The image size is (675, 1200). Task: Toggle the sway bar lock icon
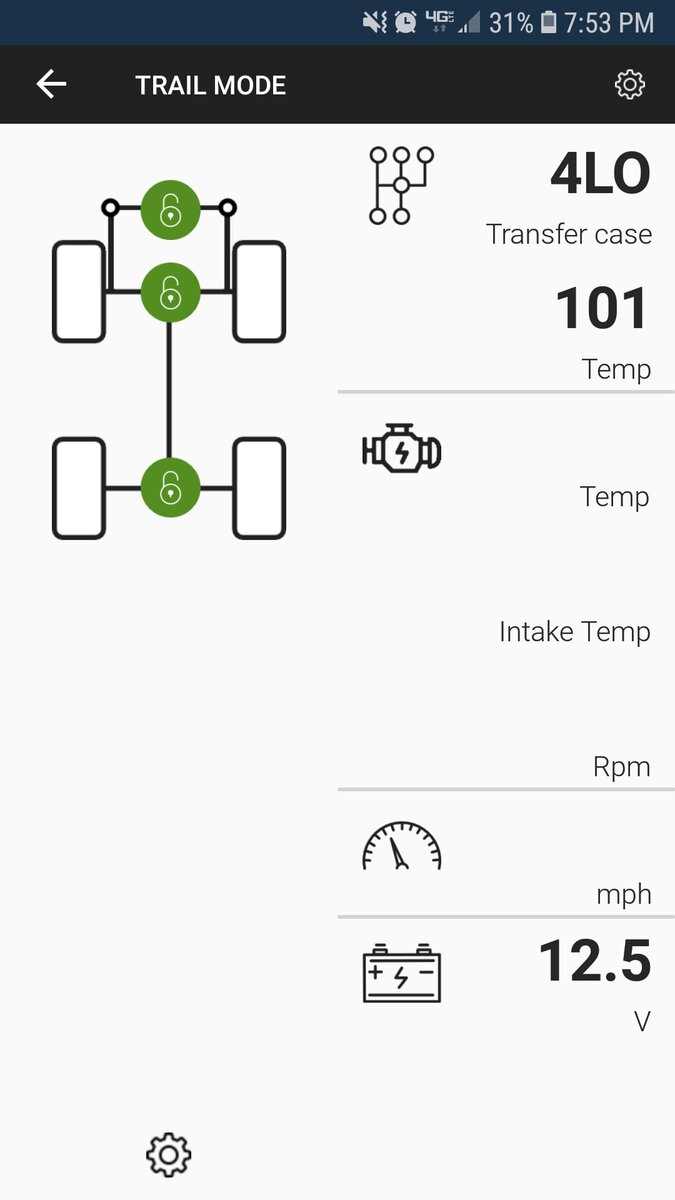tap(170, 210)
